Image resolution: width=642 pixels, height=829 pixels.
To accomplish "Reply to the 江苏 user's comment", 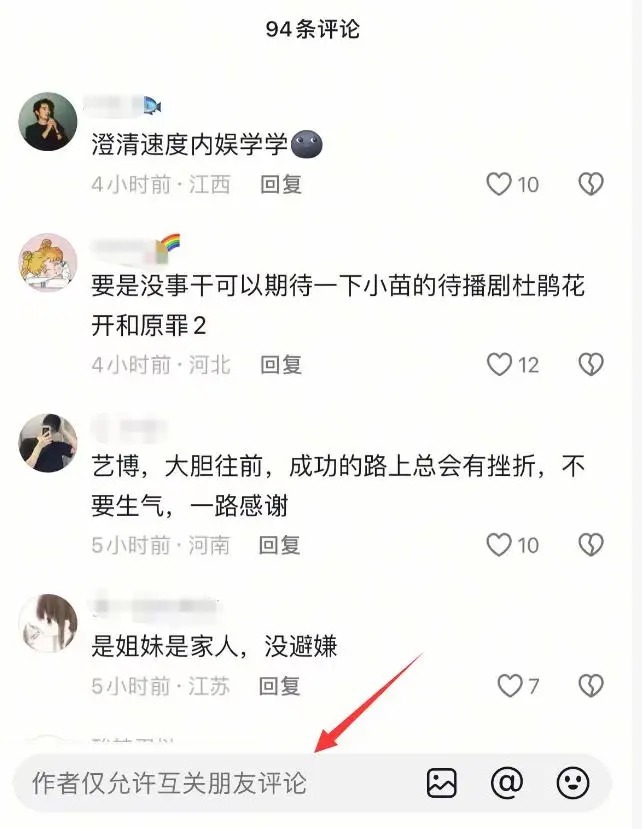I will point(280,686).
